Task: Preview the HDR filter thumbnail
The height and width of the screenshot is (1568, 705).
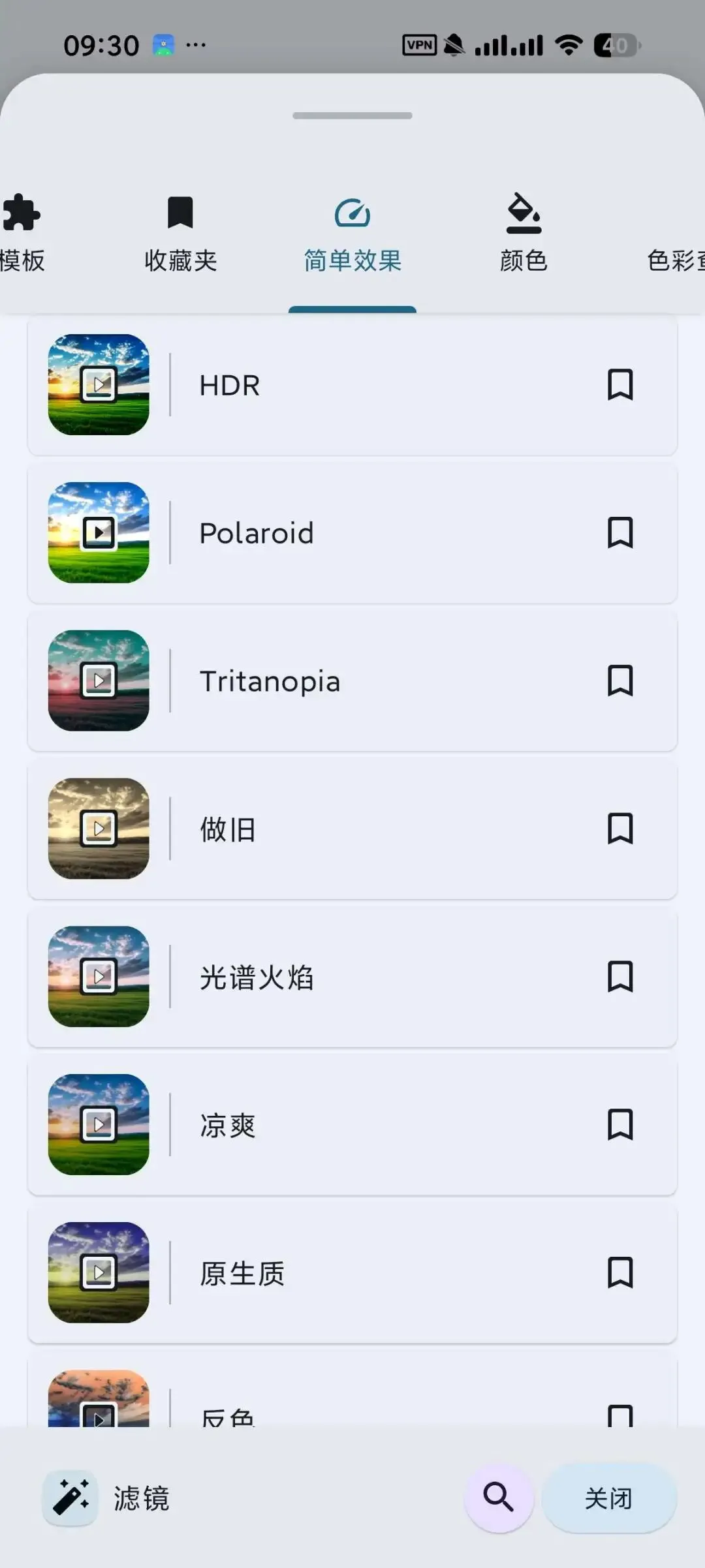Action: [x=99, y=385]
